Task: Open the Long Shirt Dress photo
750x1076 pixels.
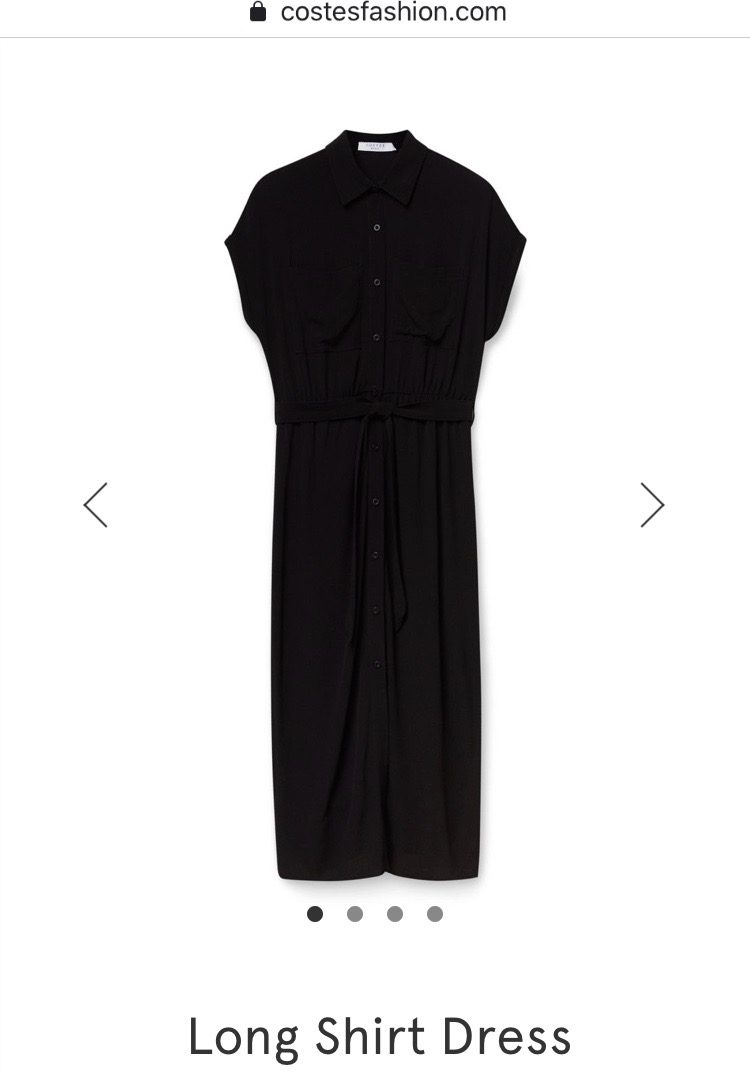Action: [x=375, y=505]
